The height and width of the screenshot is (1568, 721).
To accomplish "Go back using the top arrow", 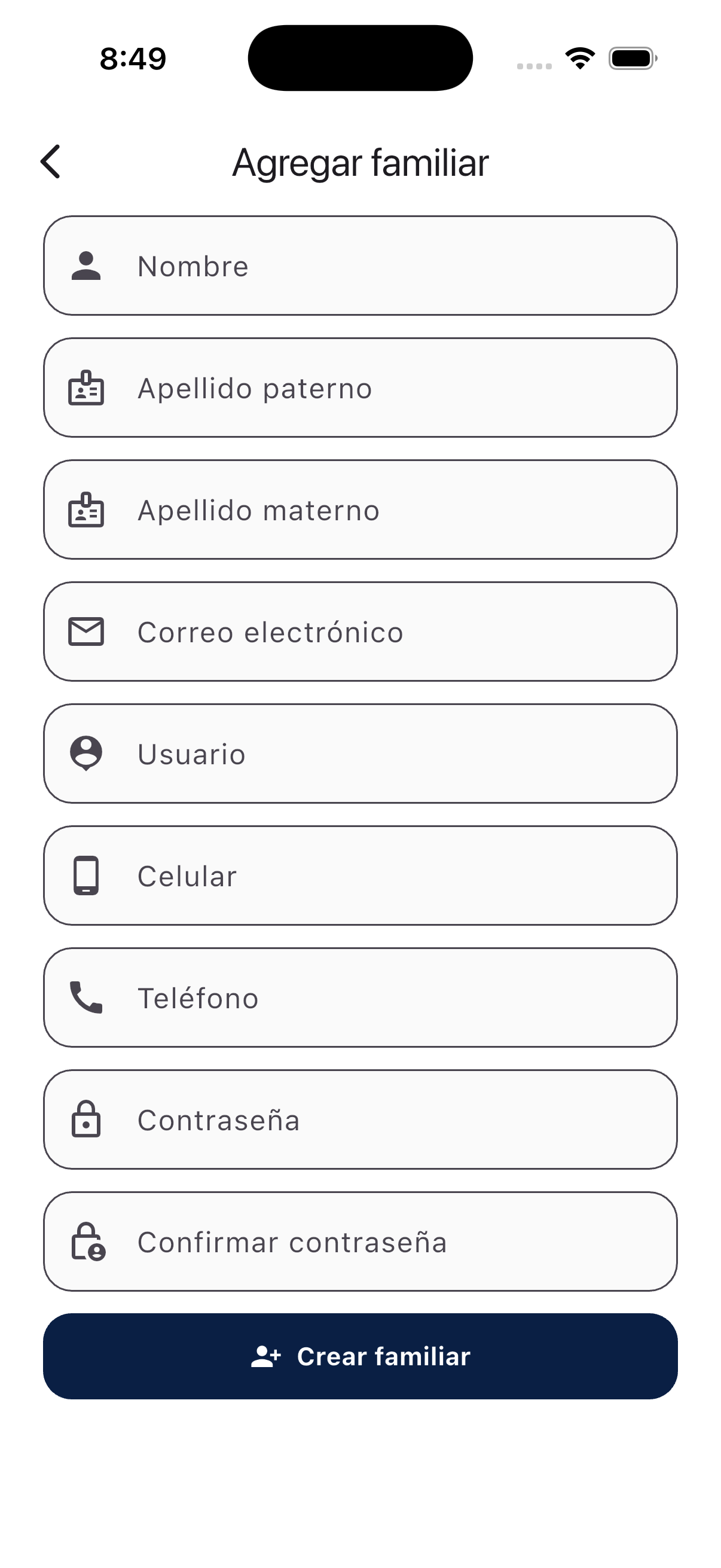I will [x=50, y=162].
